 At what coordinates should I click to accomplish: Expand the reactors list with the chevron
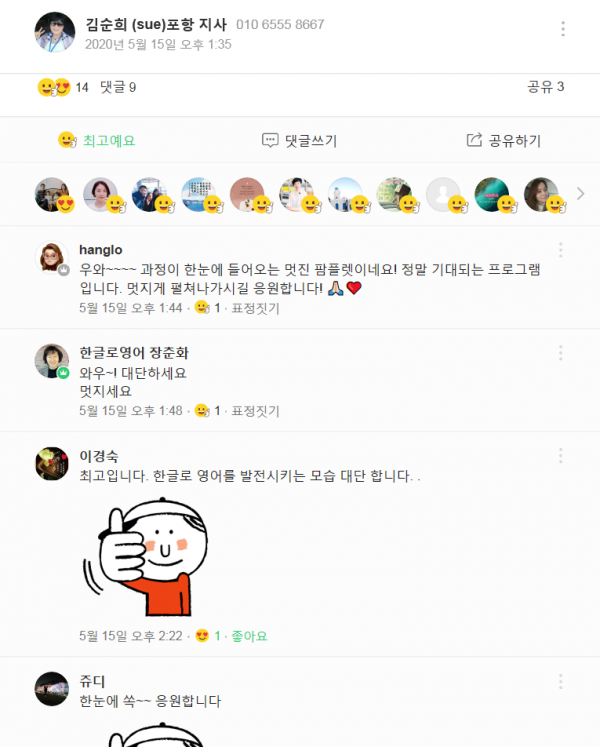[x=581, y=194]
